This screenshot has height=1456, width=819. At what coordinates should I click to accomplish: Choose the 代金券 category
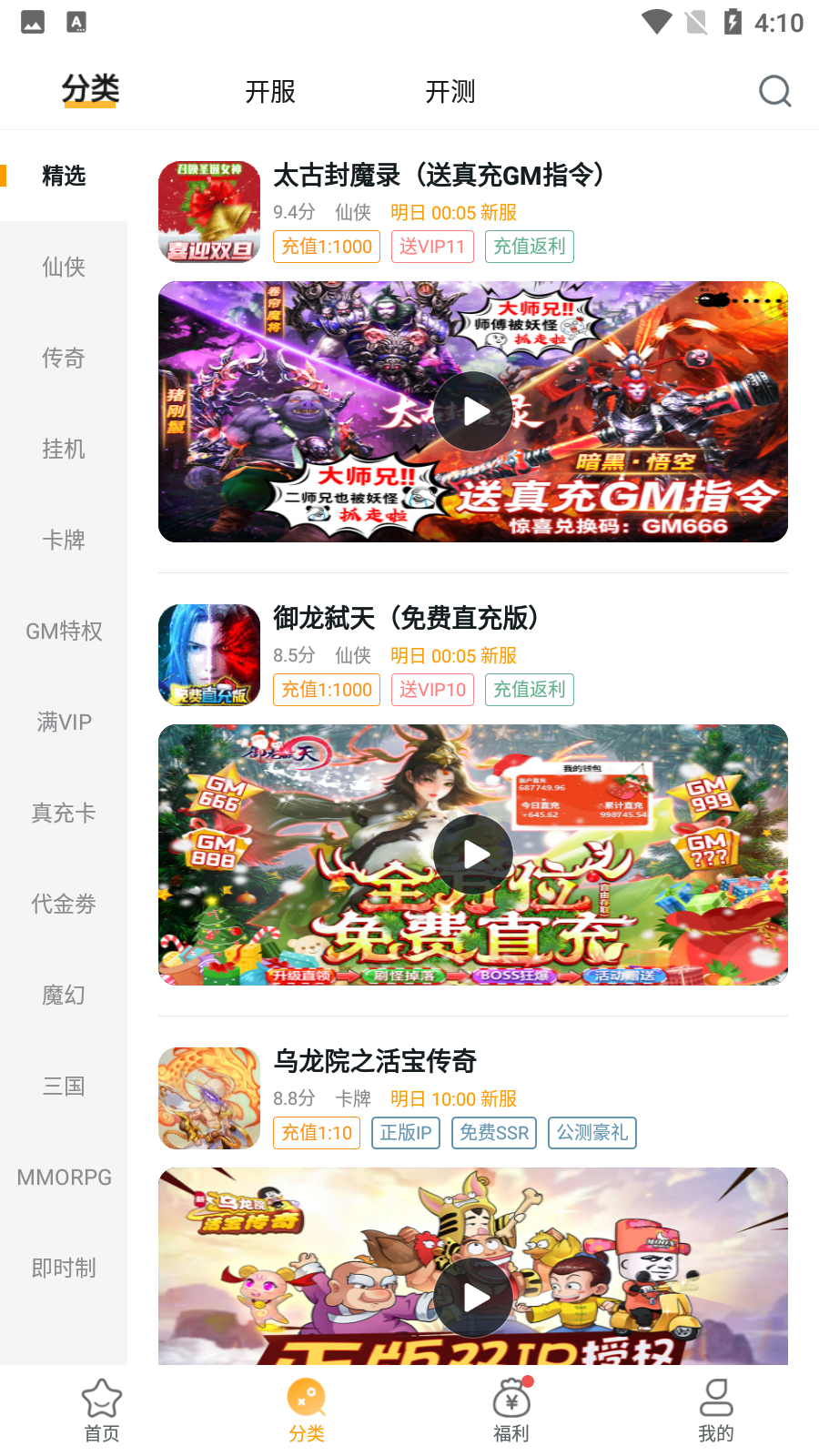pos(64,904)
